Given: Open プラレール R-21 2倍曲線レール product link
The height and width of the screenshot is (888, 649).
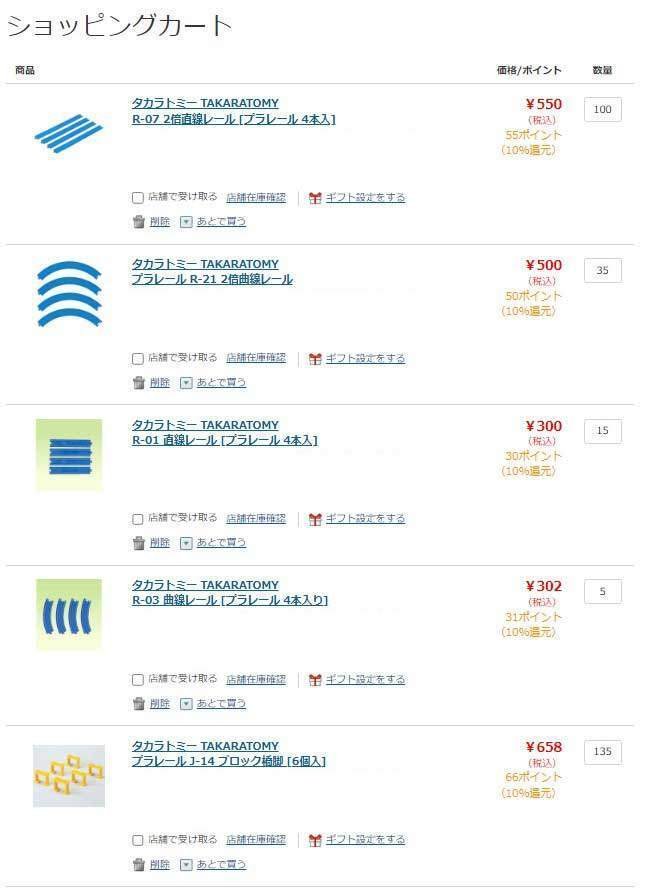Looking at the screenshot, I should point(212,279).
